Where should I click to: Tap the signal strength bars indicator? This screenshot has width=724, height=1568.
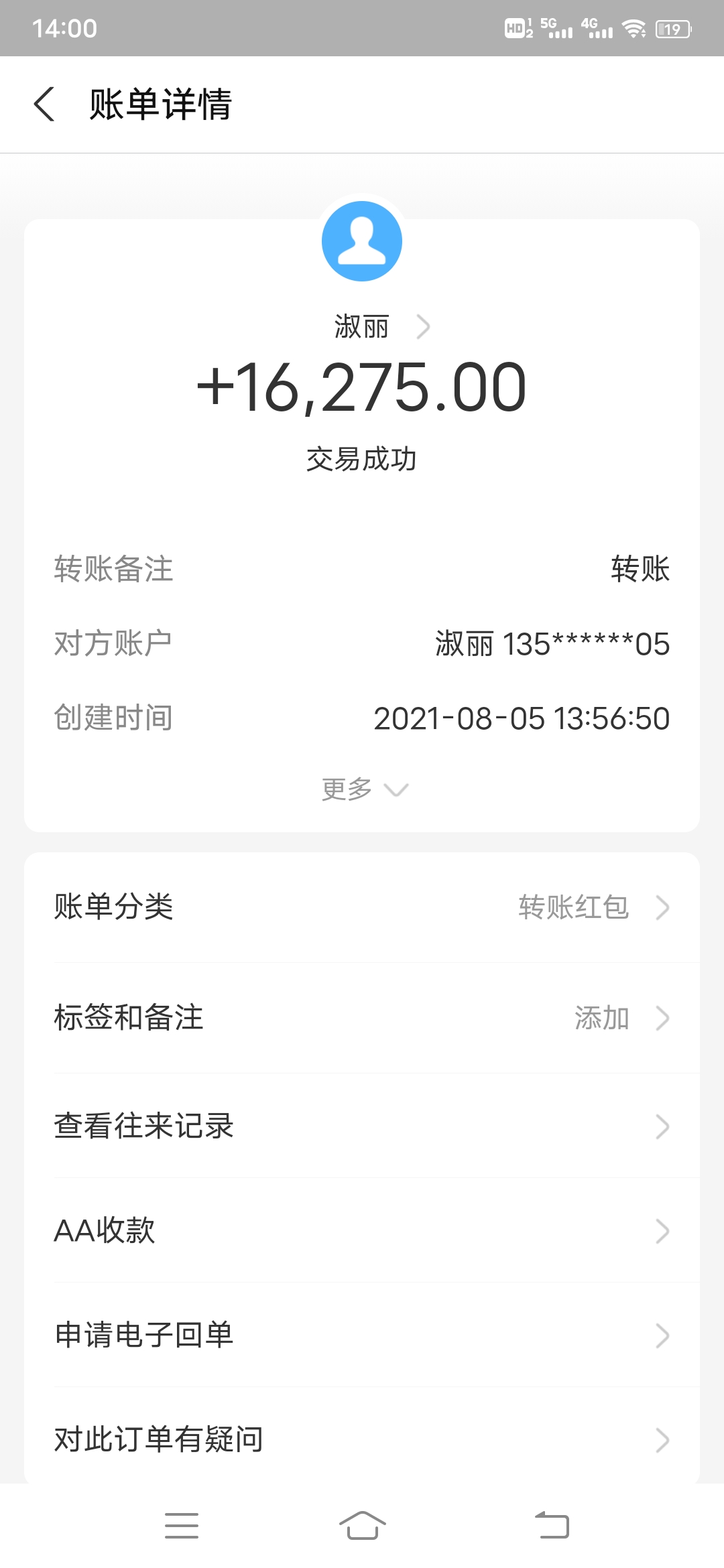(x=561, y=28)
